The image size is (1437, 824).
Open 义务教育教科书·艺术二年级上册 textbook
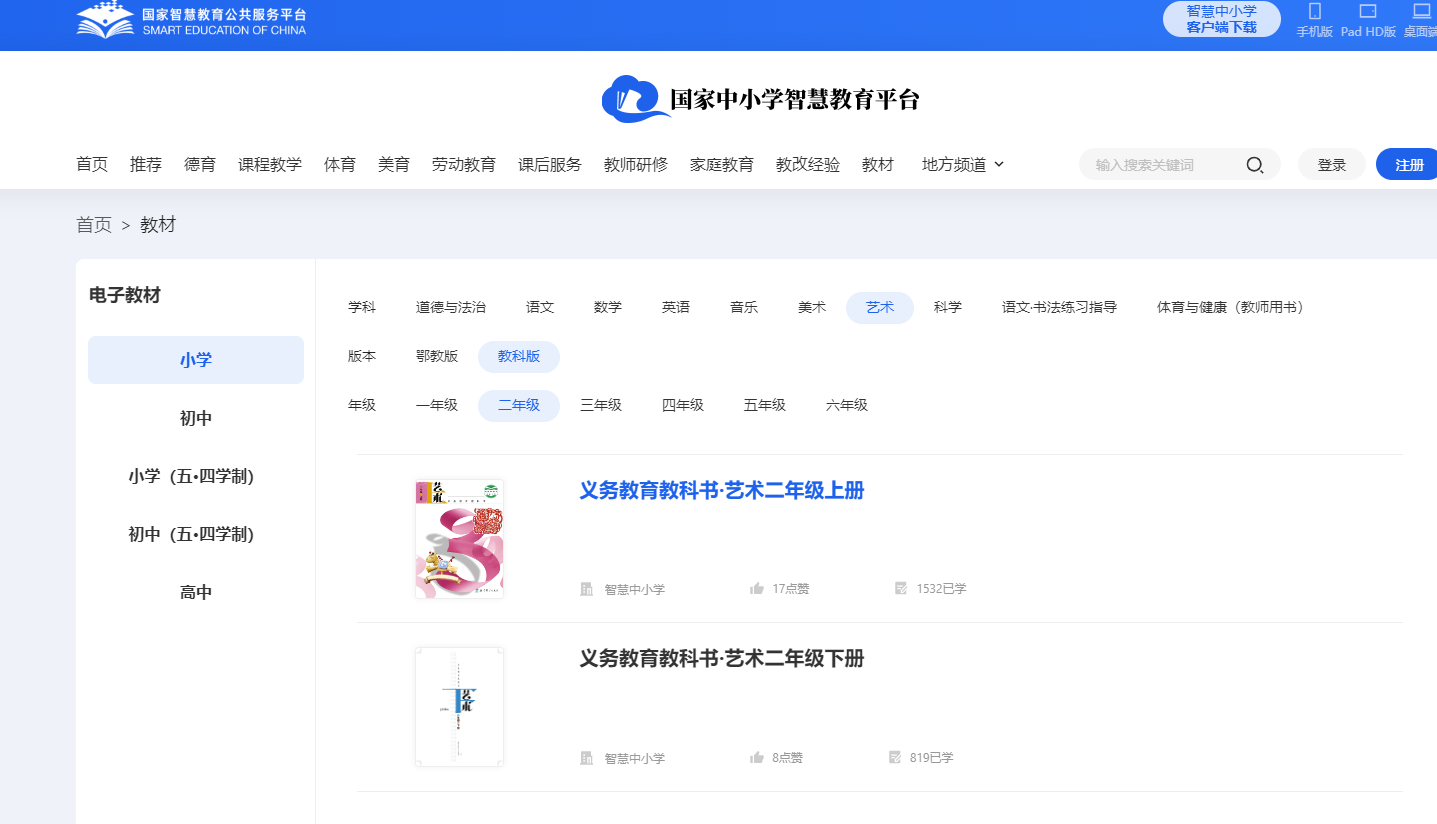point(721,490)
